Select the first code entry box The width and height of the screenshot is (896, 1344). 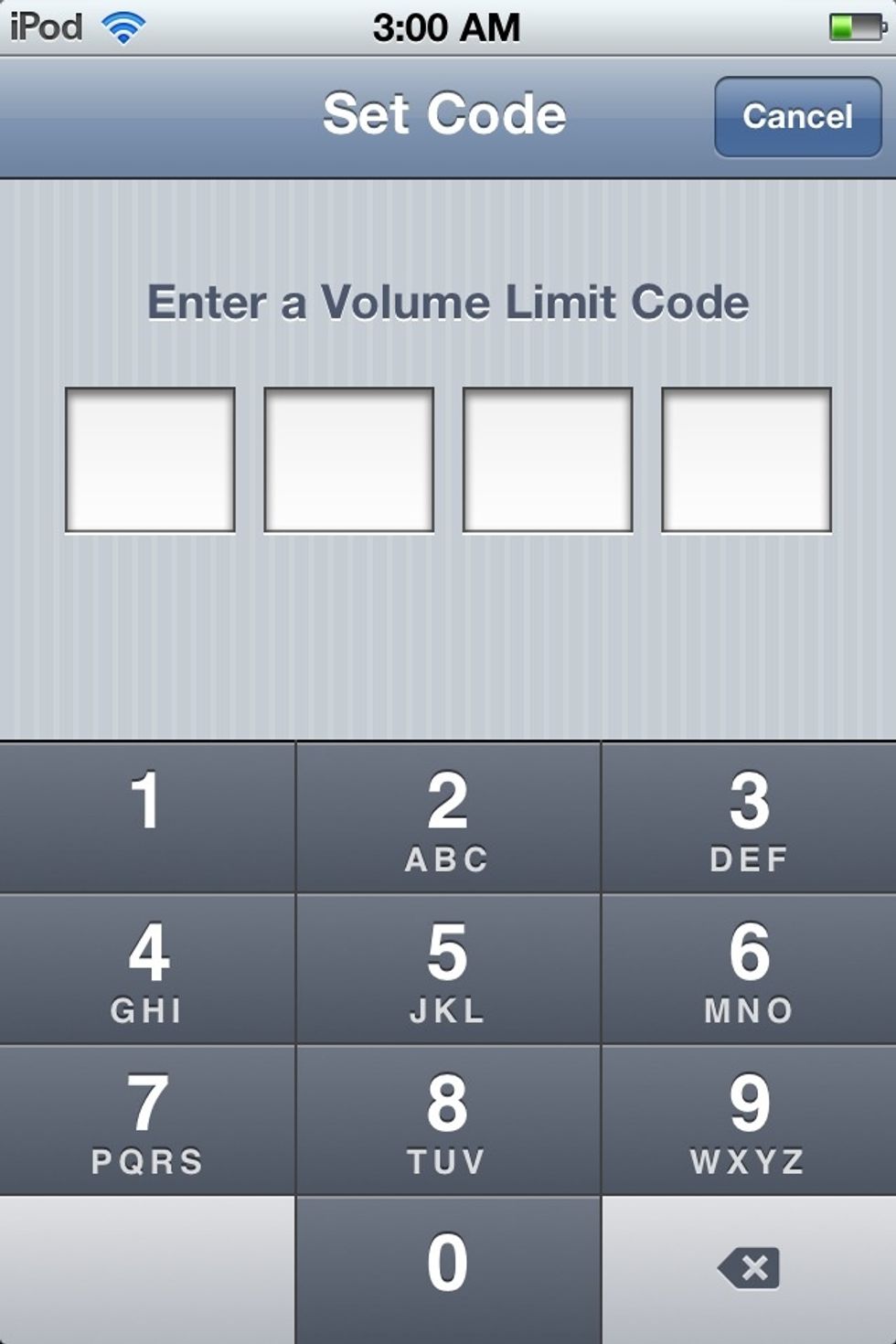click(x=149, y=457)
